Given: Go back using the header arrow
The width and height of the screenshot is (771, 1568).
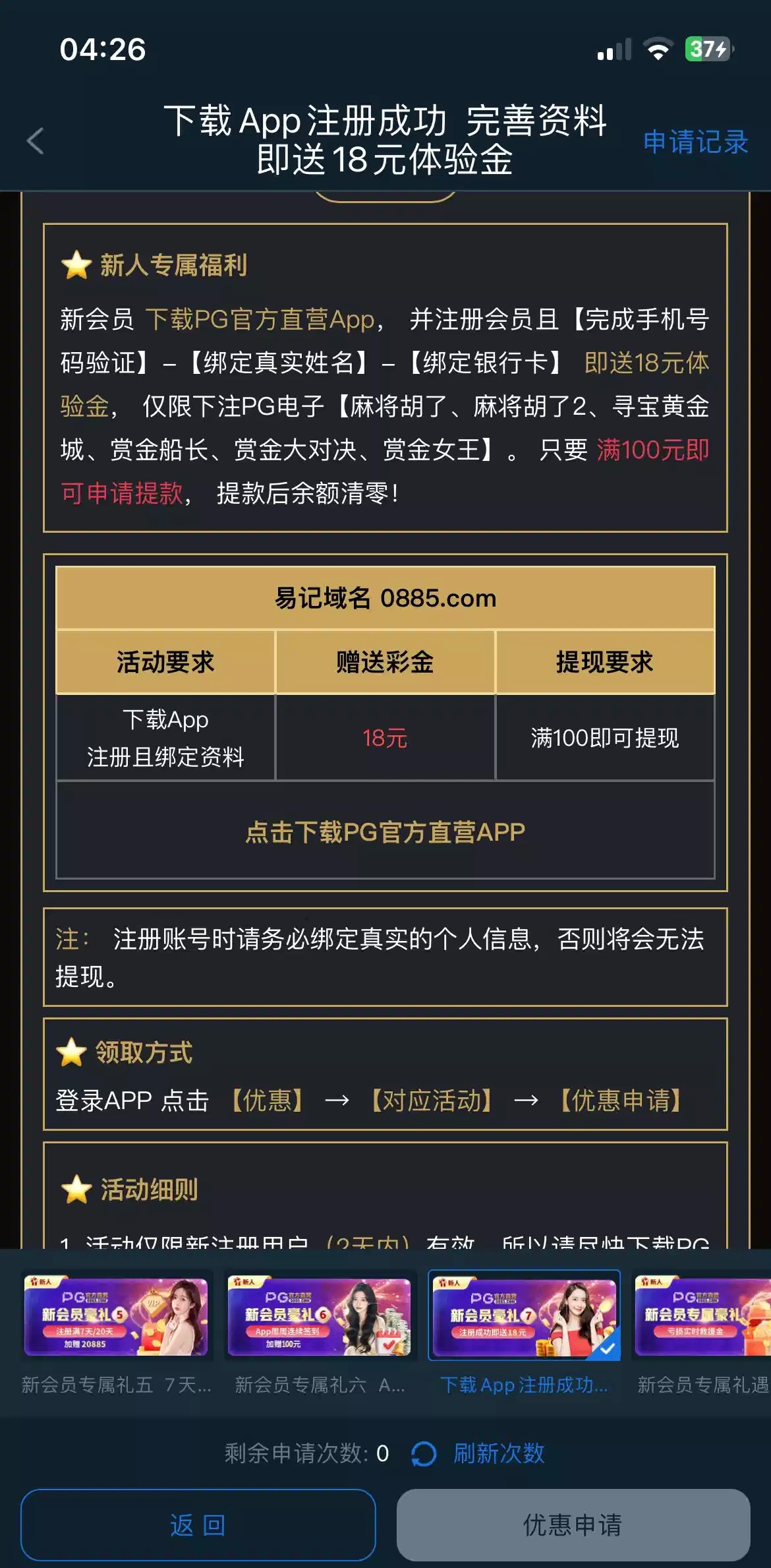Looking at the screenshot, I should coord(35,140).
